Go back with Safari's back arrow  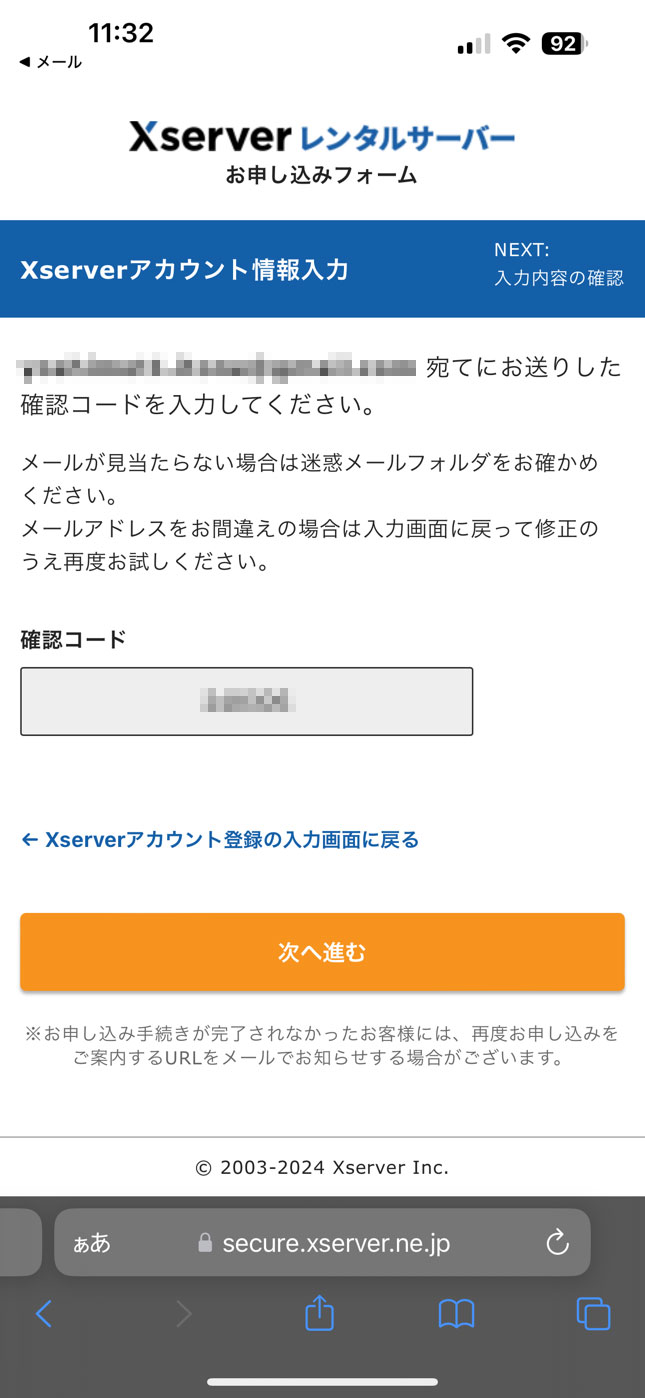pos(43,1314)
